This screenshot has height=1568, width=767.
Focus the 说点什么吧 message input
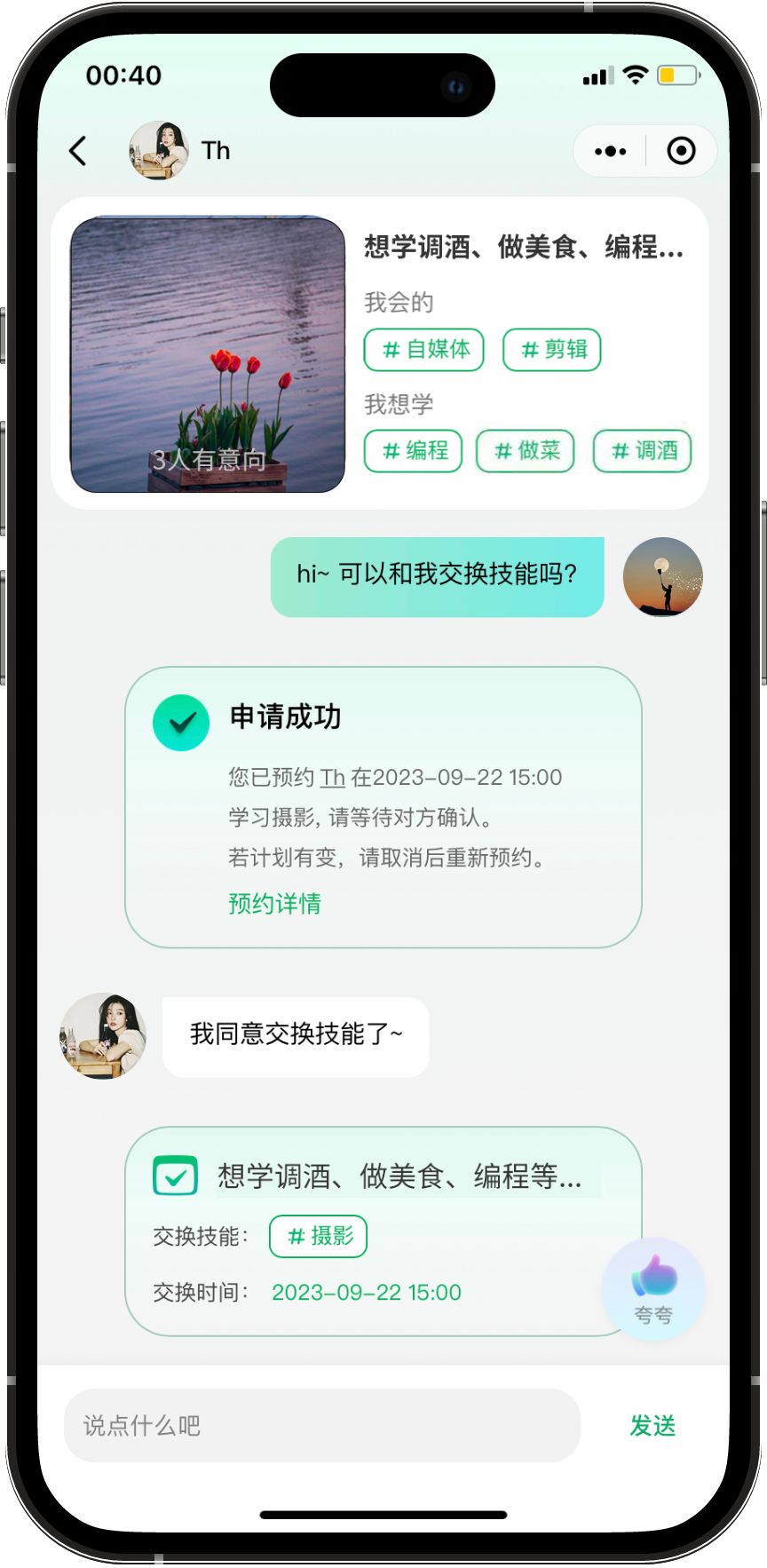coord(322,1426)
